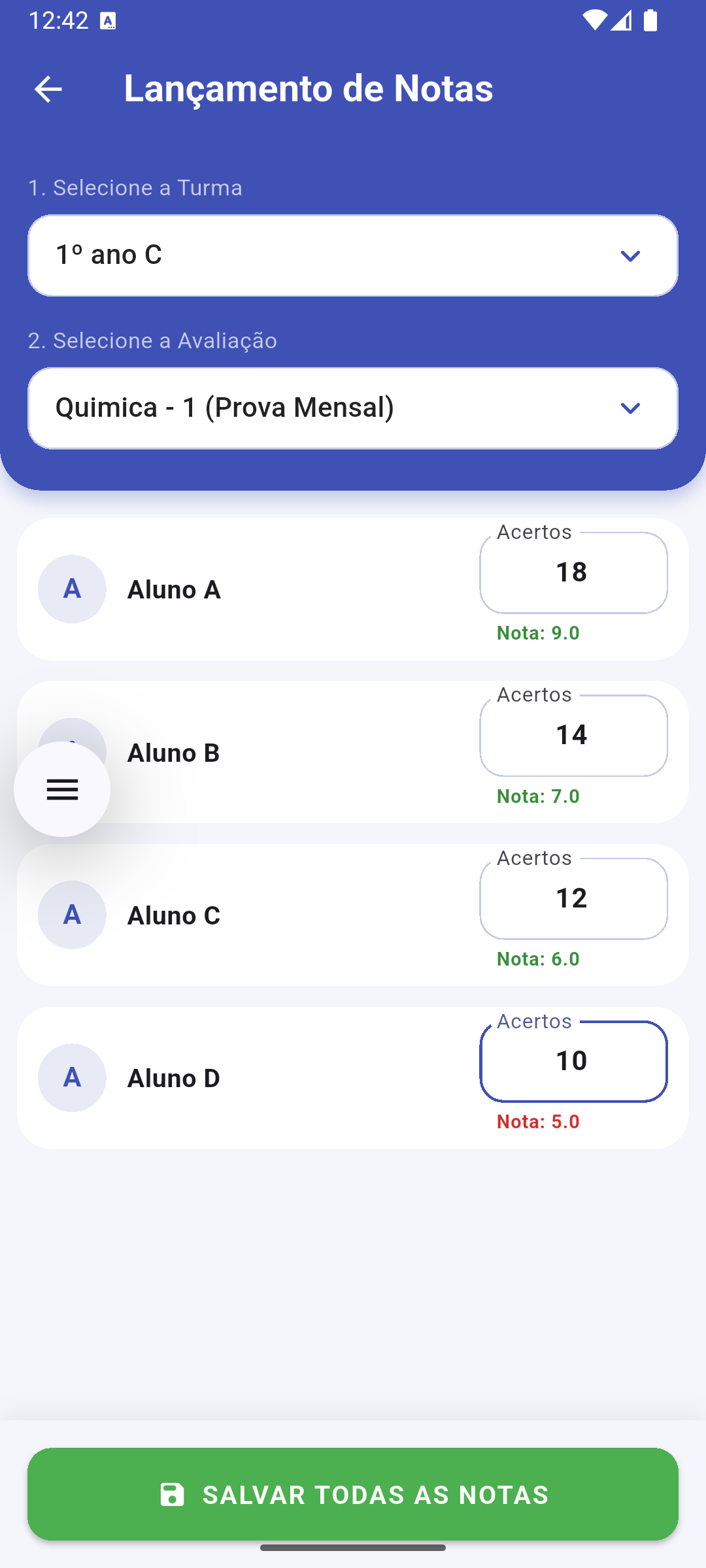The image size is (706, 1568).
Task: Click Aluno D's highlighted Acertos field
Action: click(x=573, y=1061)
